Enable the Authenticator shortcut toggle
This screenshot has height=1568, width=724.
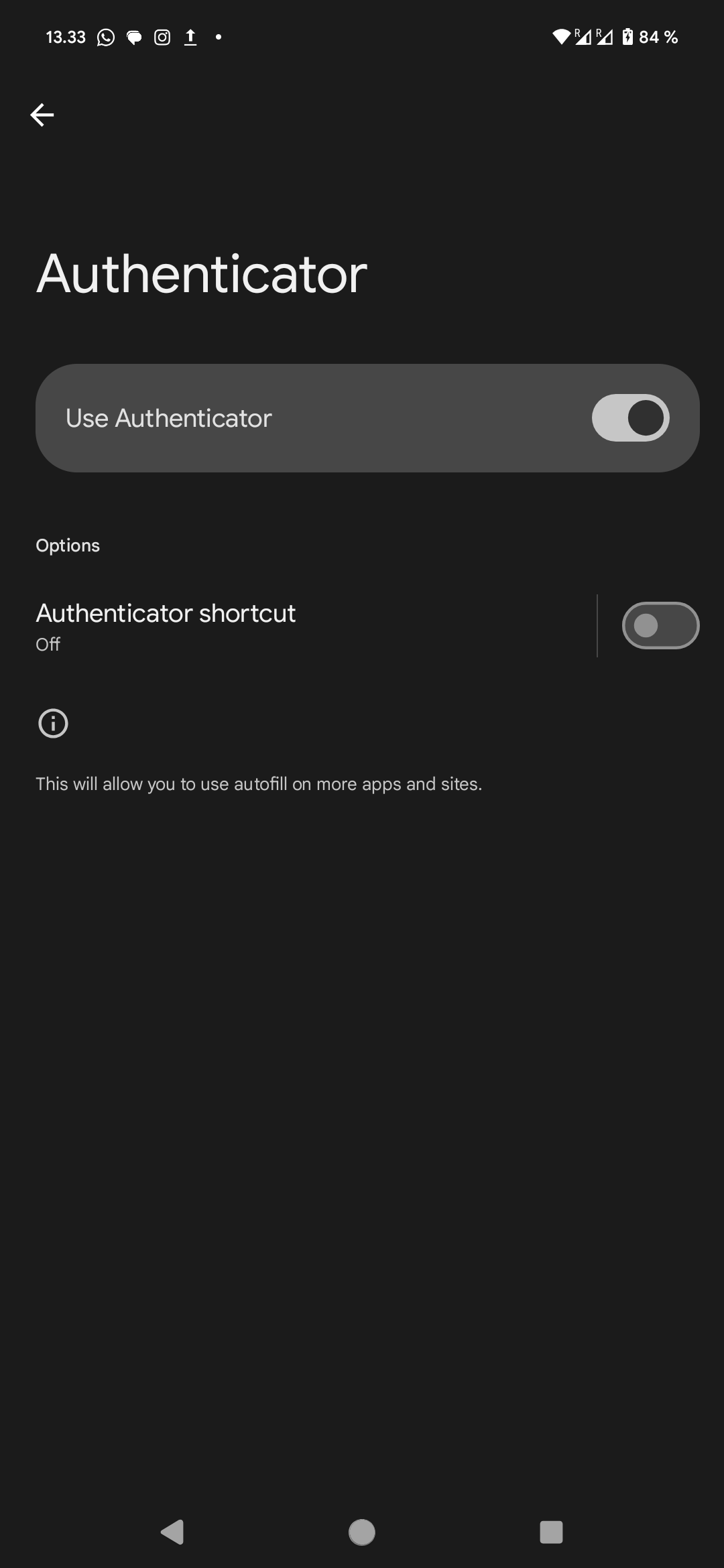pyautogui.click(x=661, y=625)
